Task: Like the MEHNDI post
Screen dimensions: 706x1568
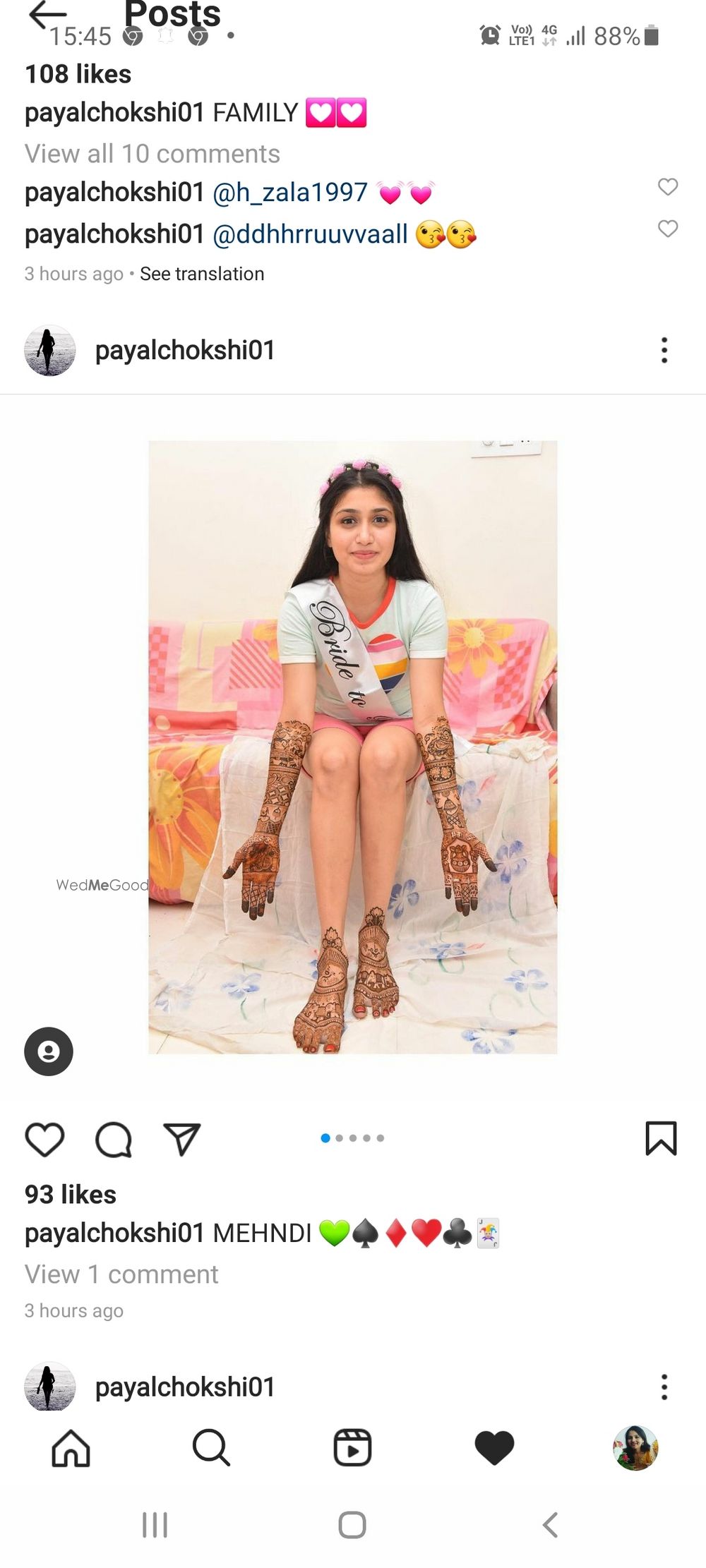Action: (x=44, y=1139)
